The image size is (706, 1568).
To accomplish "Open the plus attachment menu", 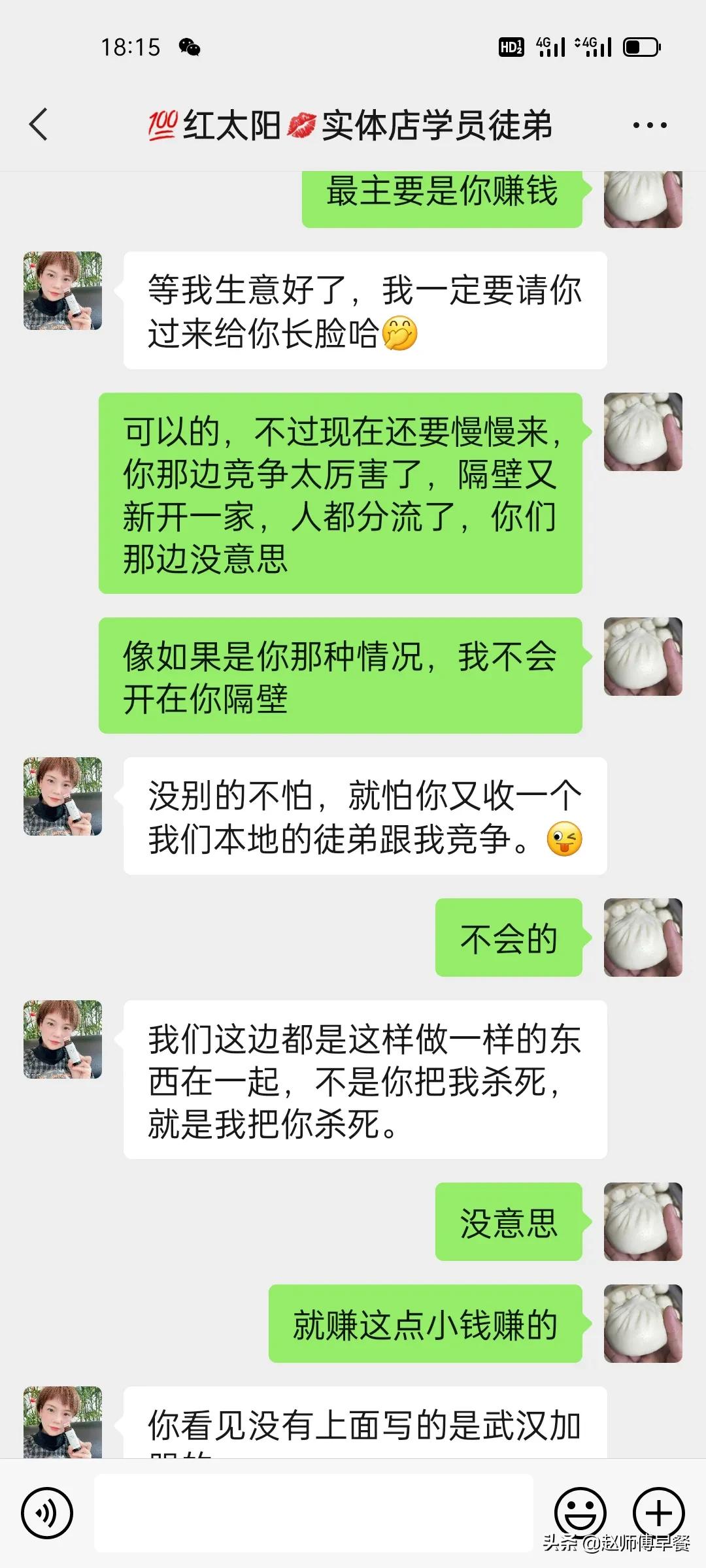I will (658, 1512).
